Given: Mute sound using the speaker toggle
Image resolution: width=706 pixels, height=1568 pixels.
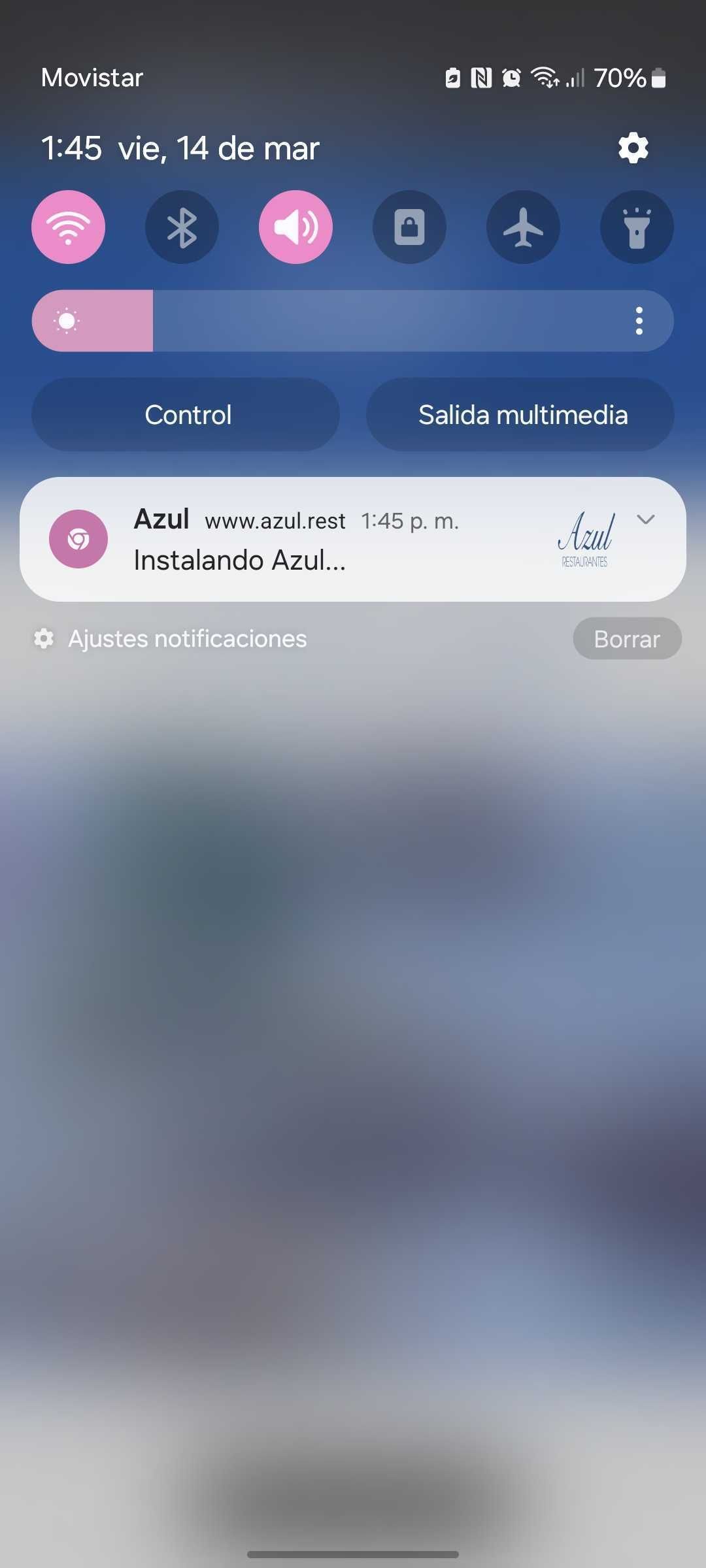Looking at the screenshot, I should [295, 227].
